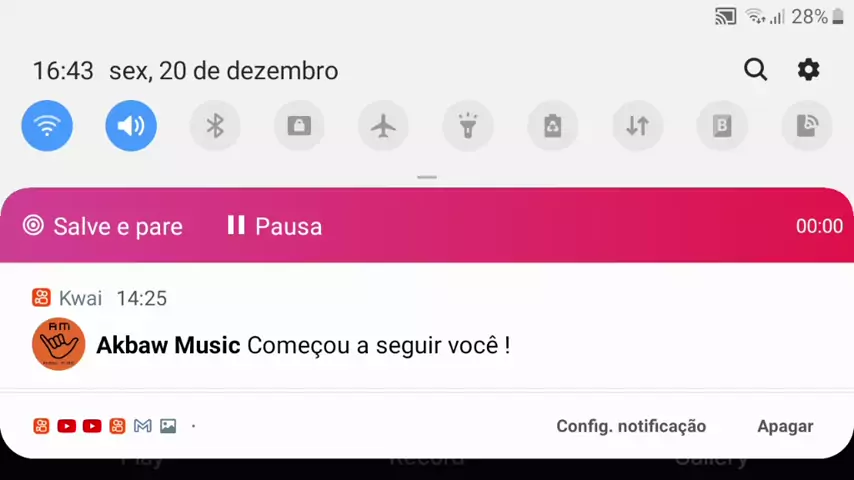
Task: Open the settings gear
Action: pos(808,70)
